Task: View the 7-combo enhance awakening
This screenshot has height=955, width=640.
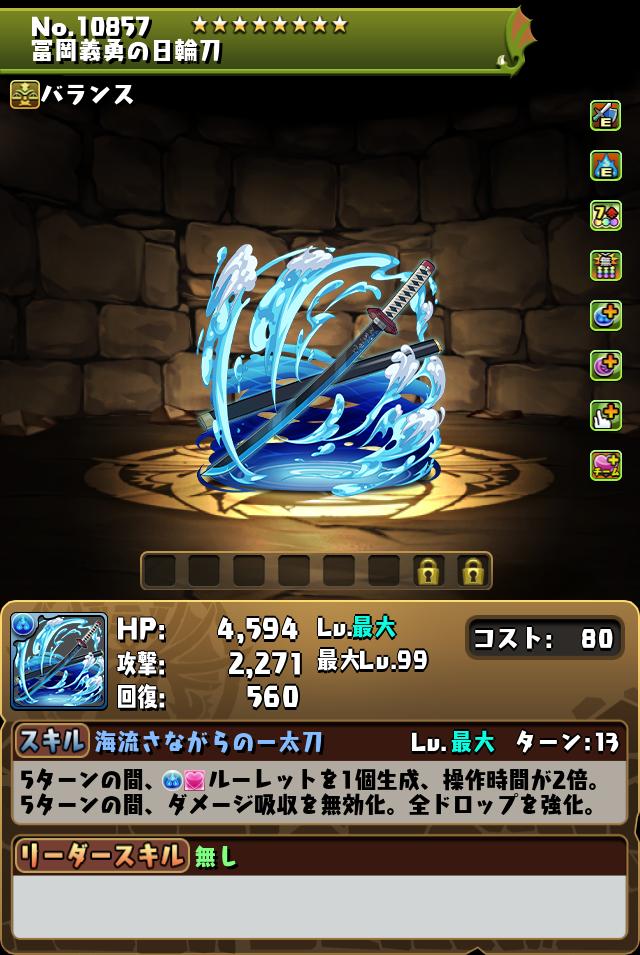Action: pyautogui.click(x=605, y=216)
